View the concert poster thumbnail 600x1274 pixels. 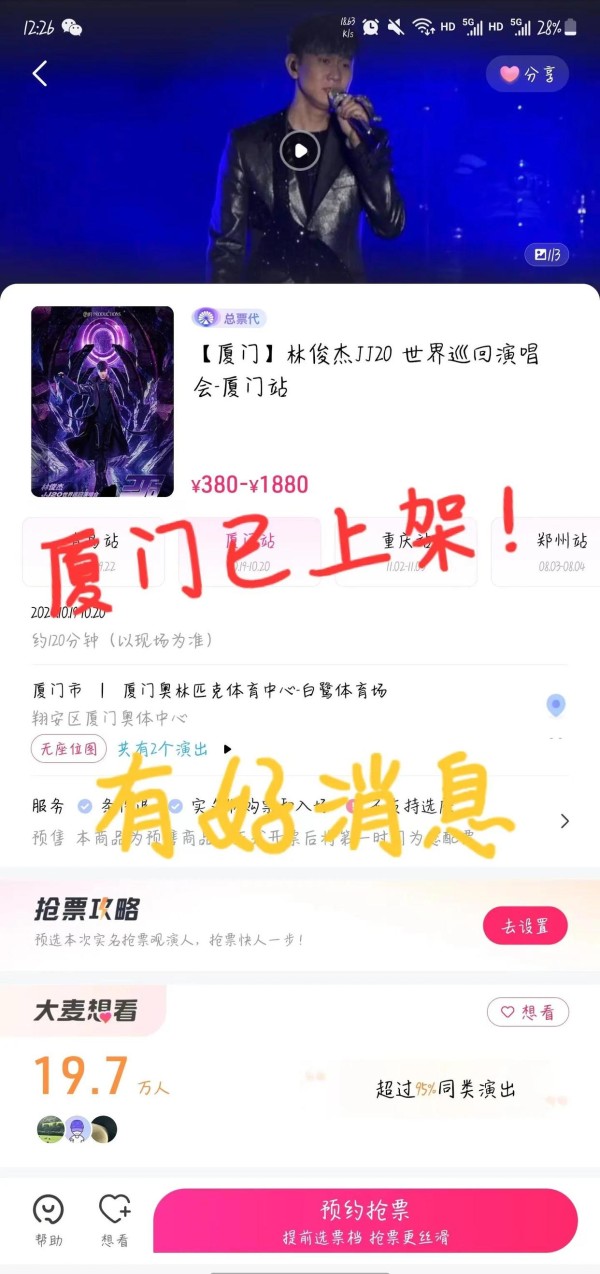tap(102, 401)
